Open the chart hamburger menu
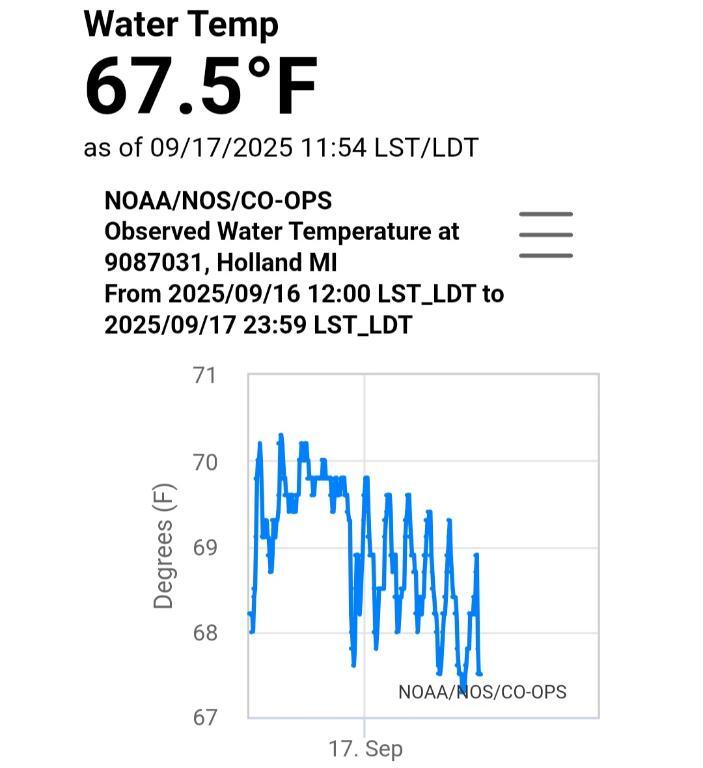The height and width of the screenshot is (768, 703). (x=546, y=235)
